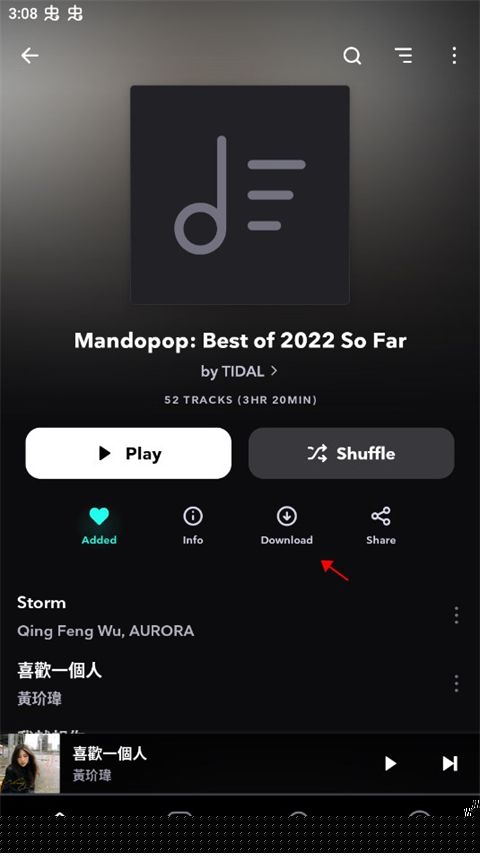The width and height of the screenshot is (480, 853).
Task: Open playlist Info
Action: click(x=193, y=526)
